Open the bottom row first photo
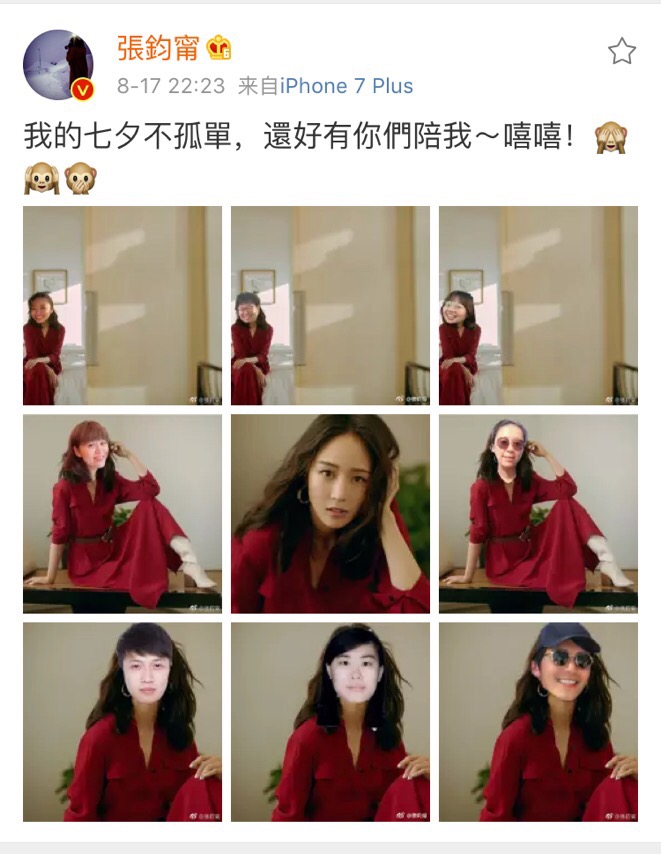661x854 pixels. coord(122,721)
